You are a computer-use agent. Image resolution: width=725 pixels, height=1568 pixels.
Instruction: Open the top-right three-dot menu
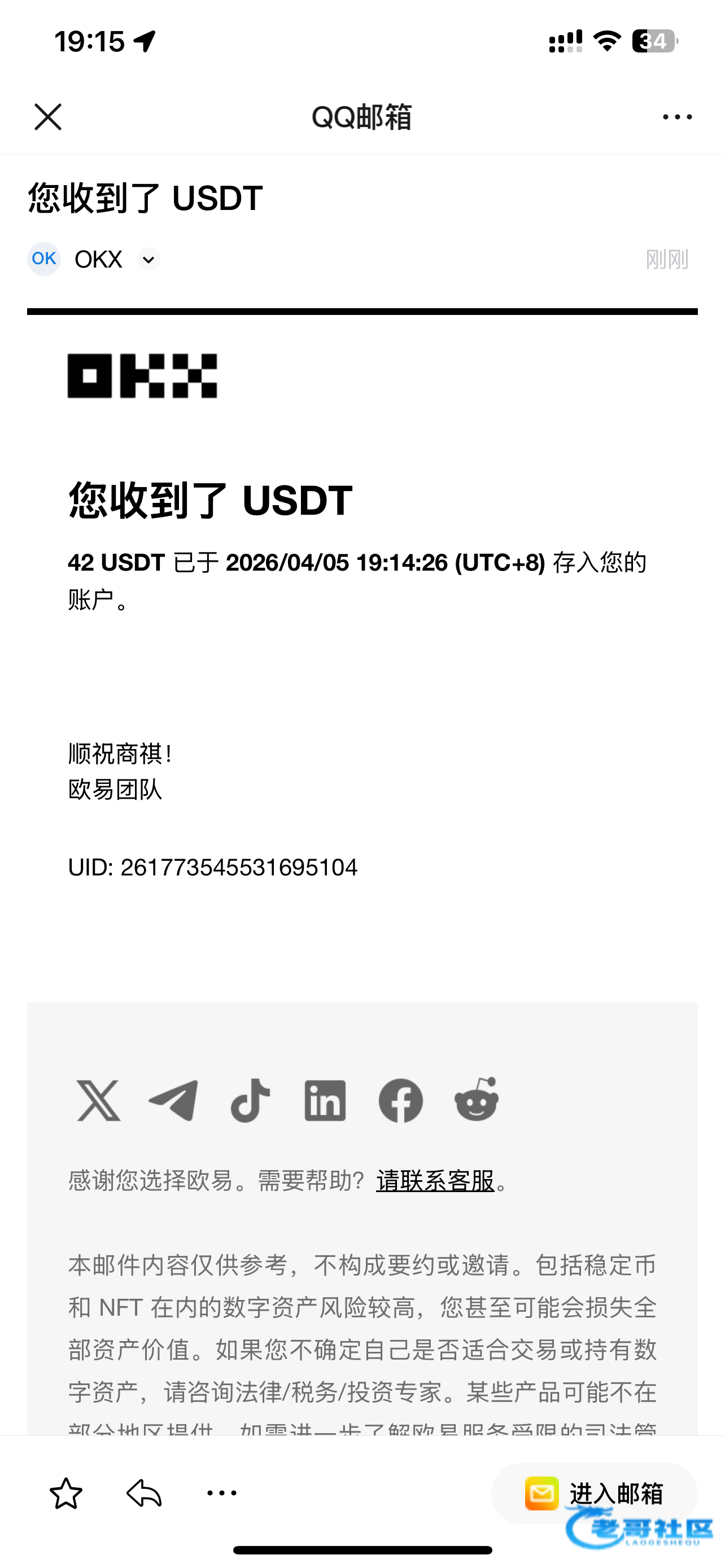point(677,117)
